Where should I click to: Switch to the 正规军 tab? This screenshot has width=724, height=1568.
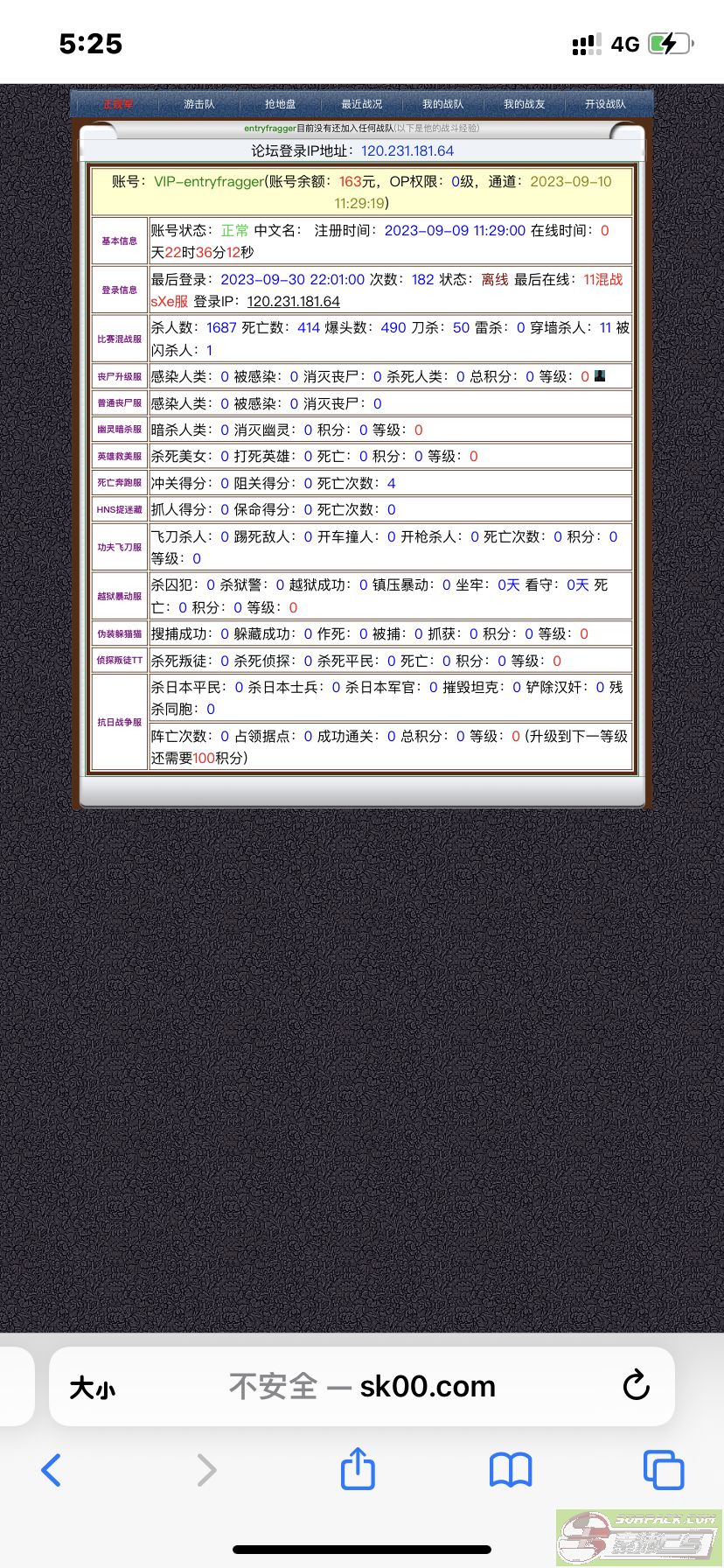click(117, 104)
